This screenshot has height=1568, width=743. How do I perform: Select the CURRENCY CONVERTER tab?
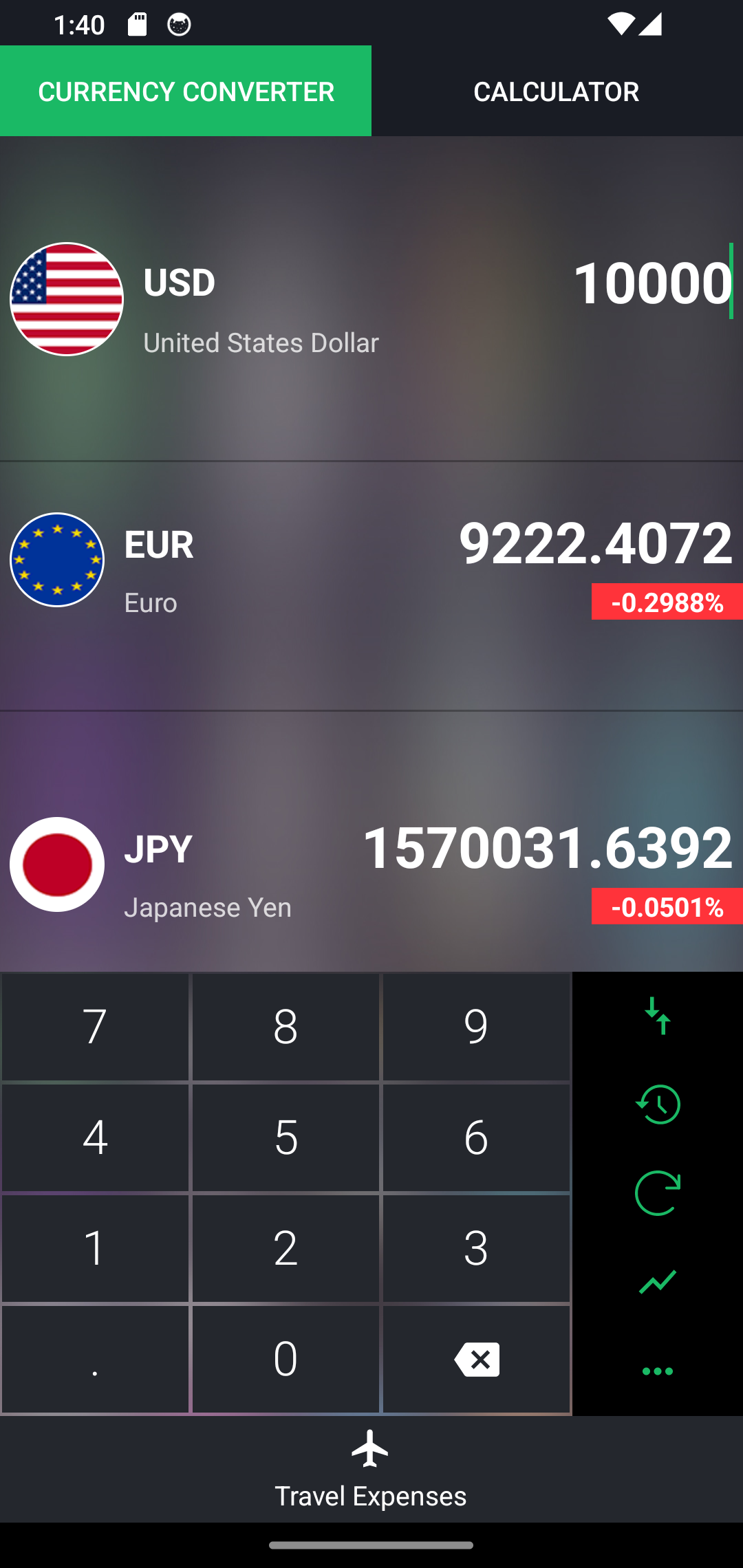tap(186, 90)
